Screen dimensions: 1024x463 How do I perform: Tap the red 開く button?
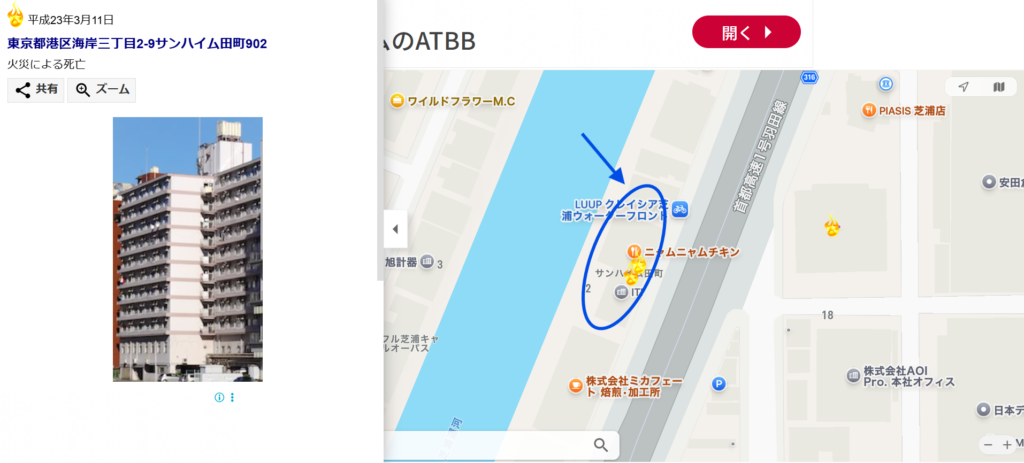click(746, 32)
